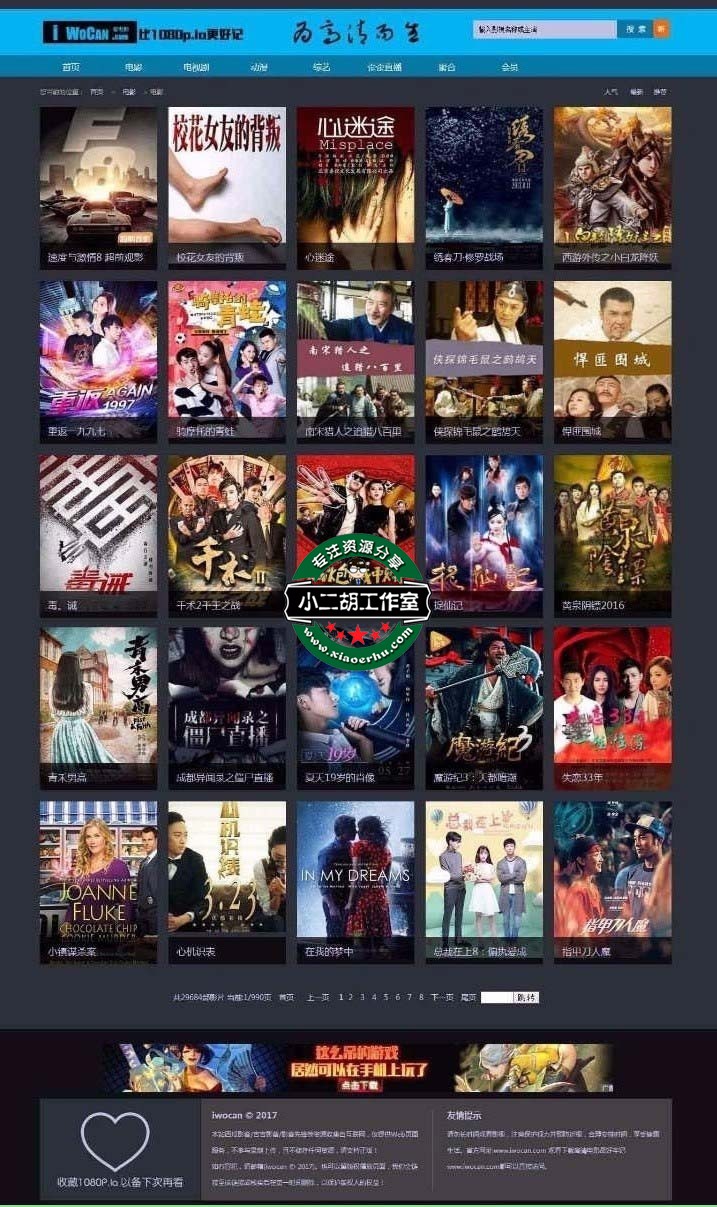This screenshot has height=1207, width=717.
Task: Select the 重返一九九七 poster
Action: [98, 360]
